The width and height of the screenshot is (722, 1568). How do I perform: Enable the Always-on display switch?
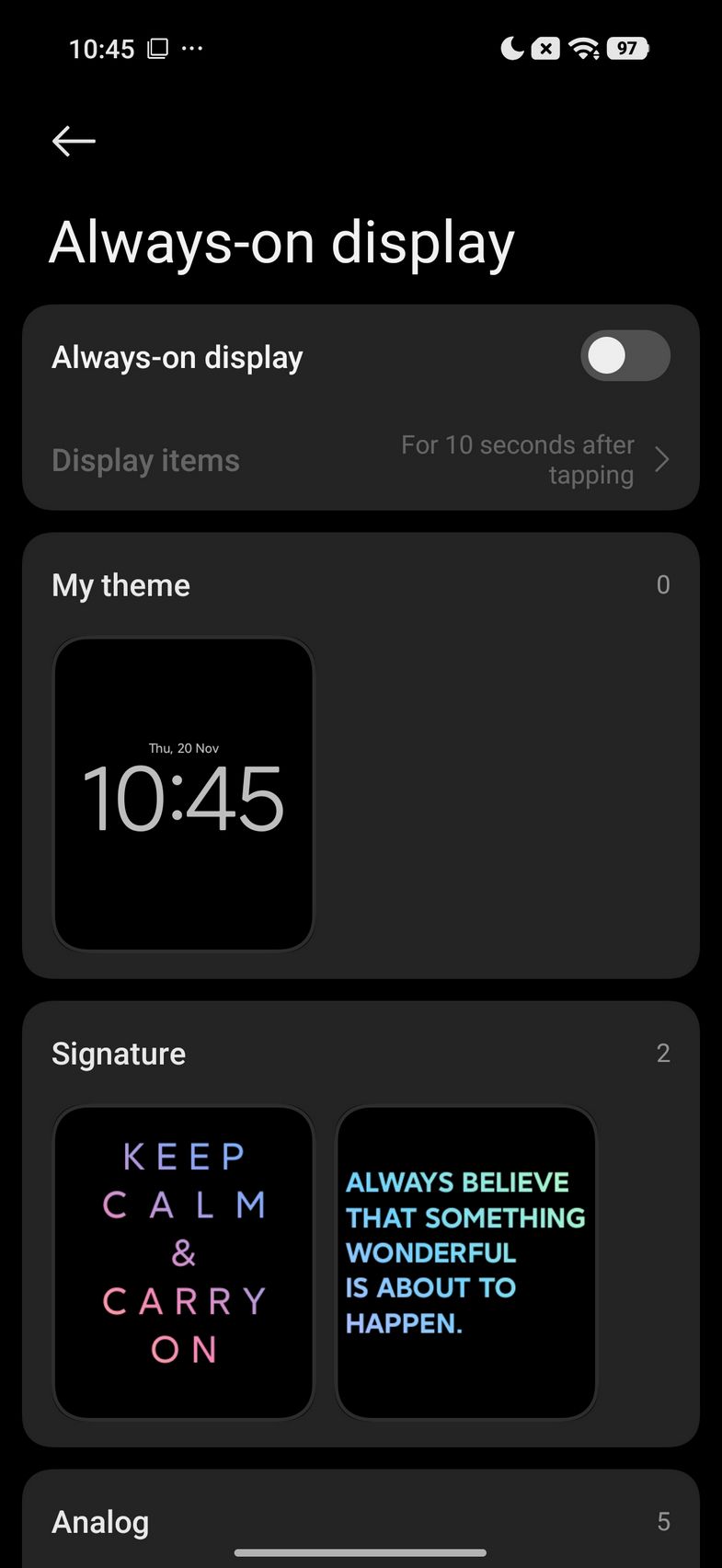coord(625,356)
